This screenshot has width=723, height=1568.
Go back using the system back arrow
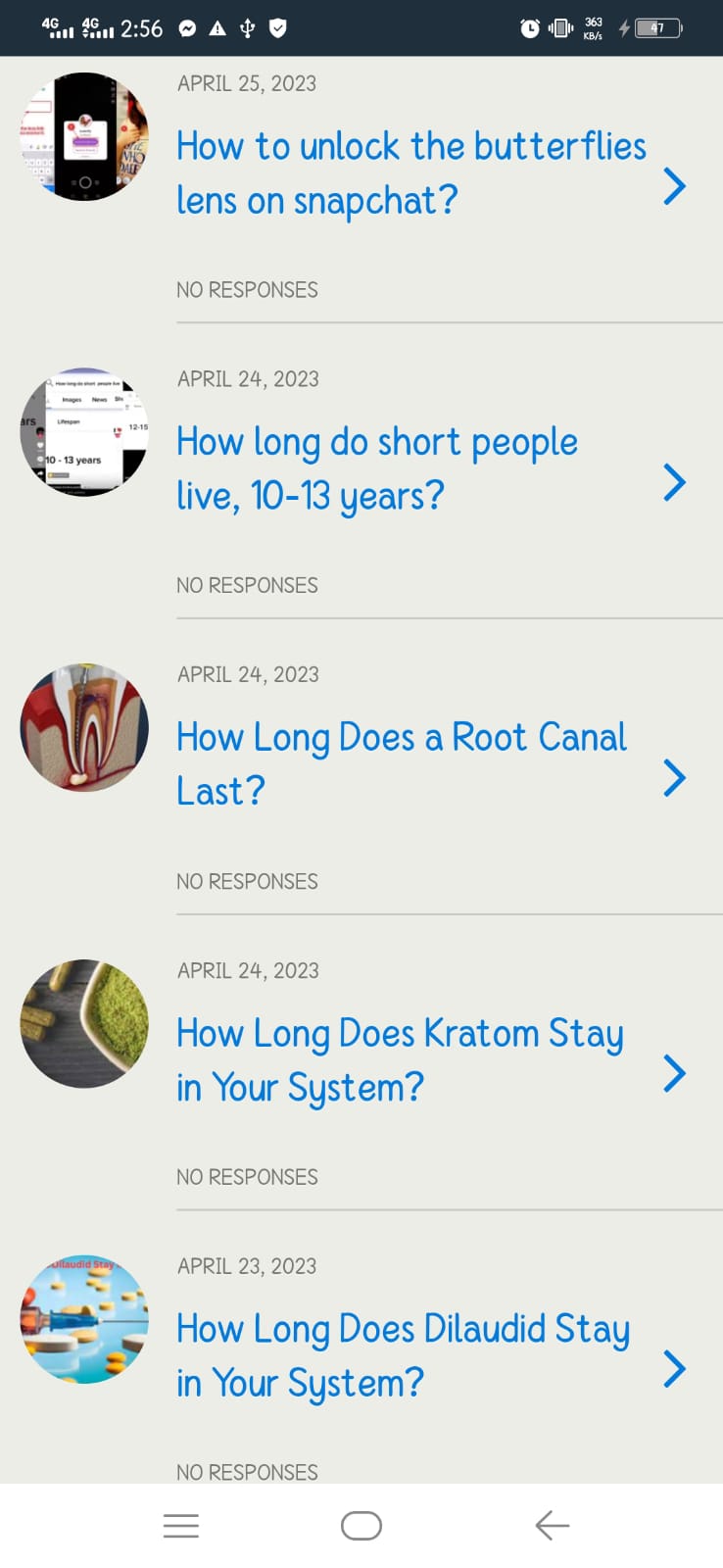point(553,1526)
